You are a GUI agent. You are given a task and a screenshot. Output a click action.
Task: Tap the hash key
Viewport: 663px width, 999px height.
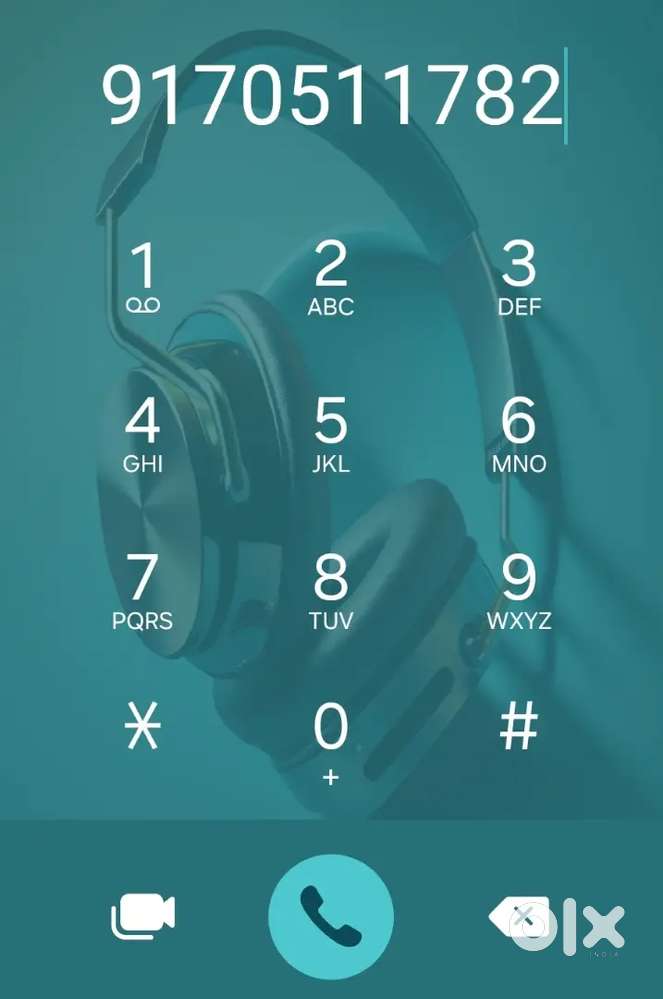(x=519, y=728)
